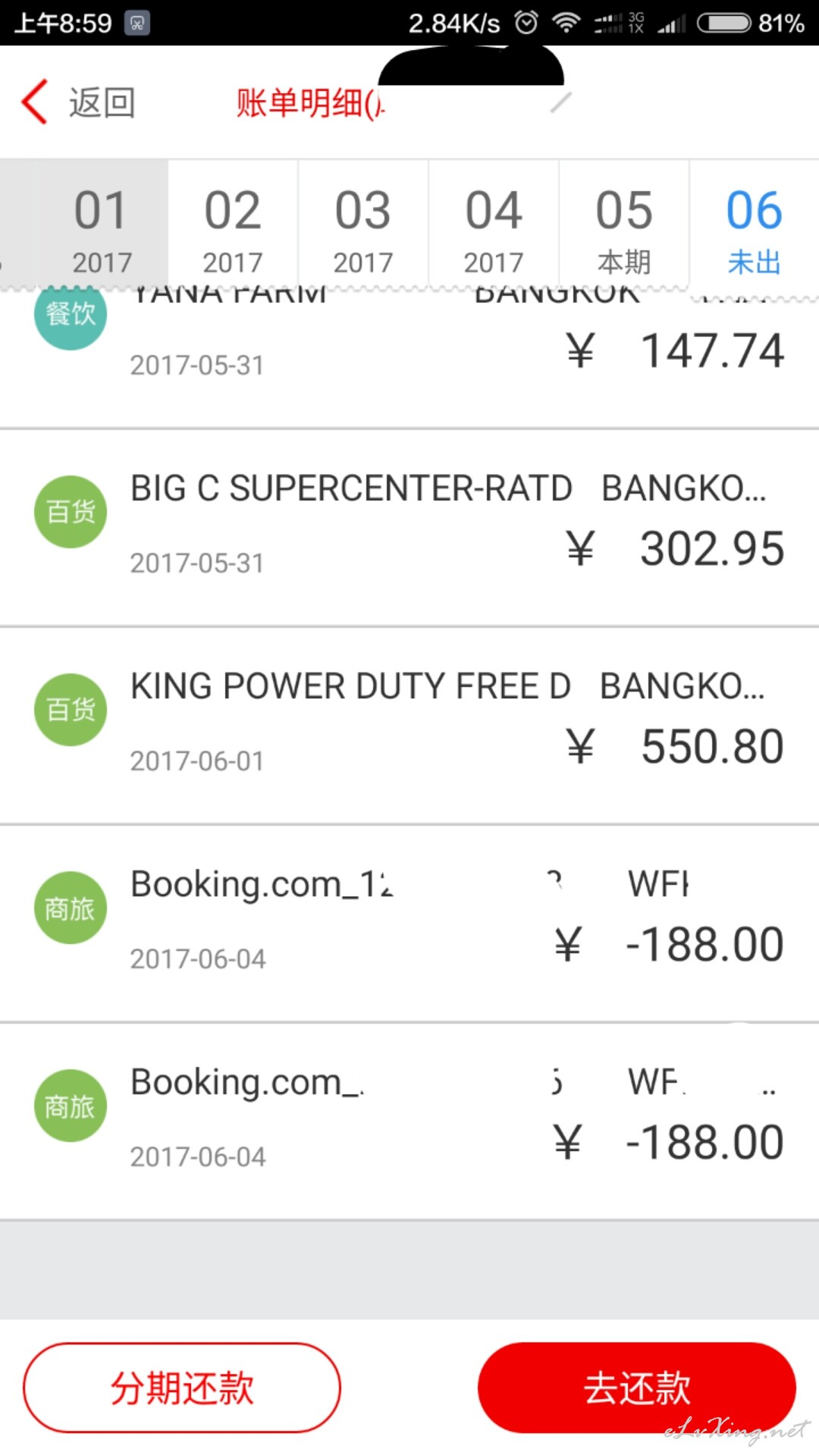The height and width of the screenshot is (1456, 819).
Task: Tap 分期还款 installment repayment button
Action: (x=182, y=1388)
